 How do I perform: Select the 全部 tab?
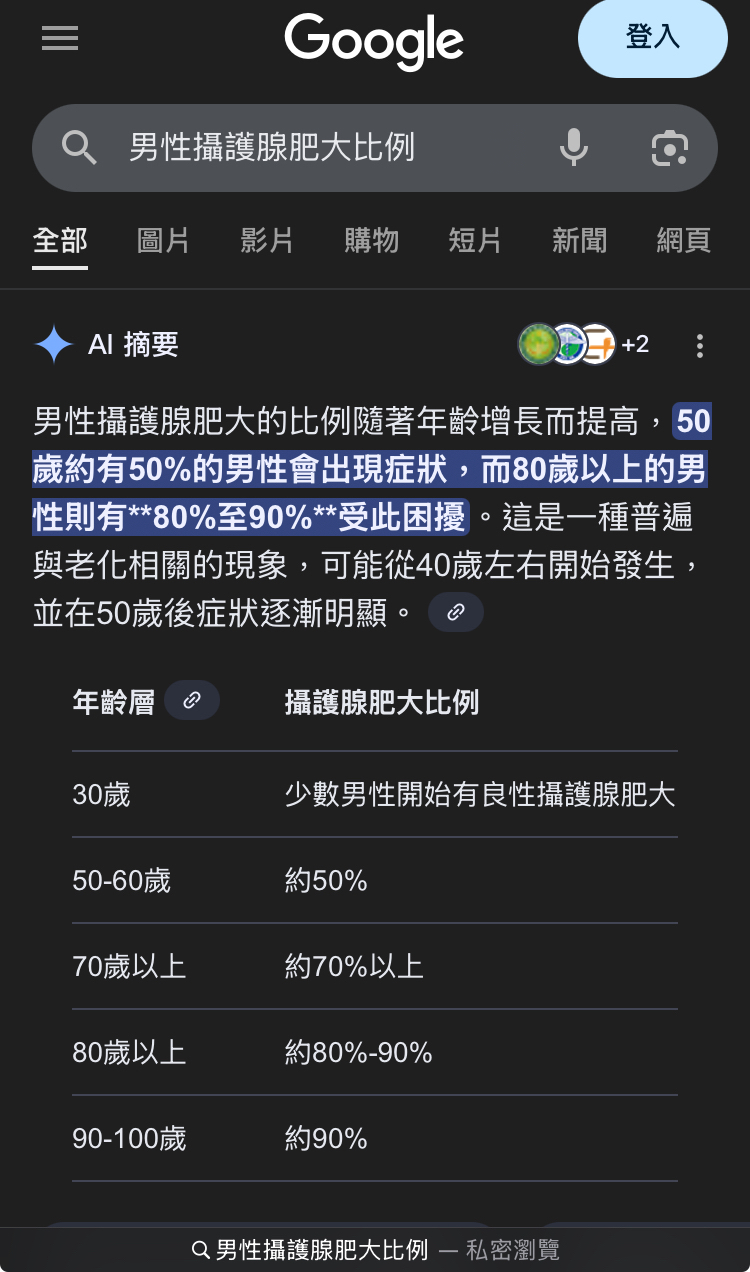point(60,241)
